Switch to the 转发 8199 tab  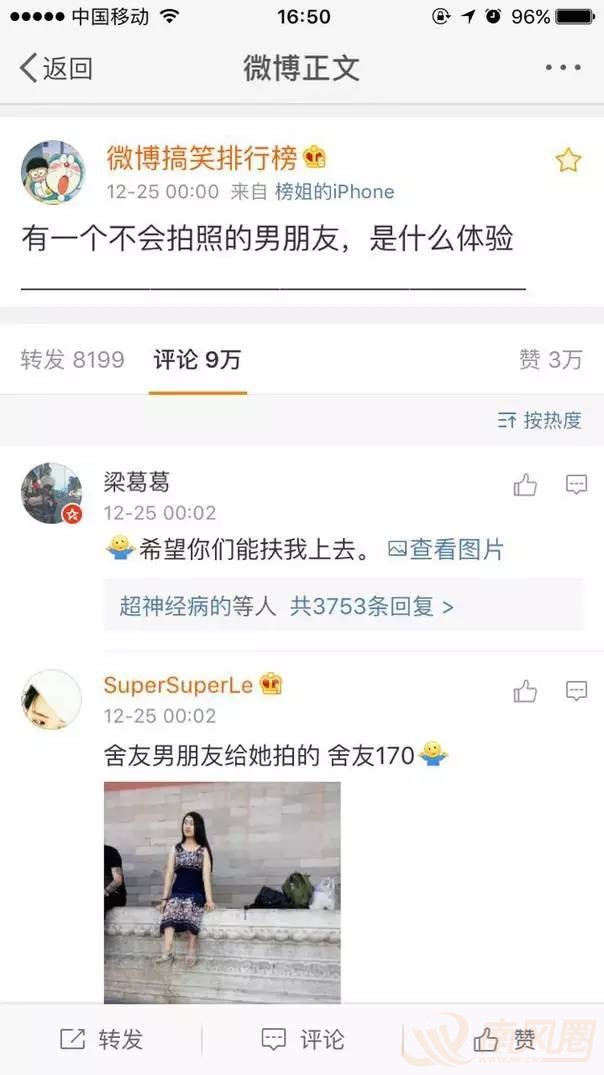pyautogui.click(x=72, y=360)
